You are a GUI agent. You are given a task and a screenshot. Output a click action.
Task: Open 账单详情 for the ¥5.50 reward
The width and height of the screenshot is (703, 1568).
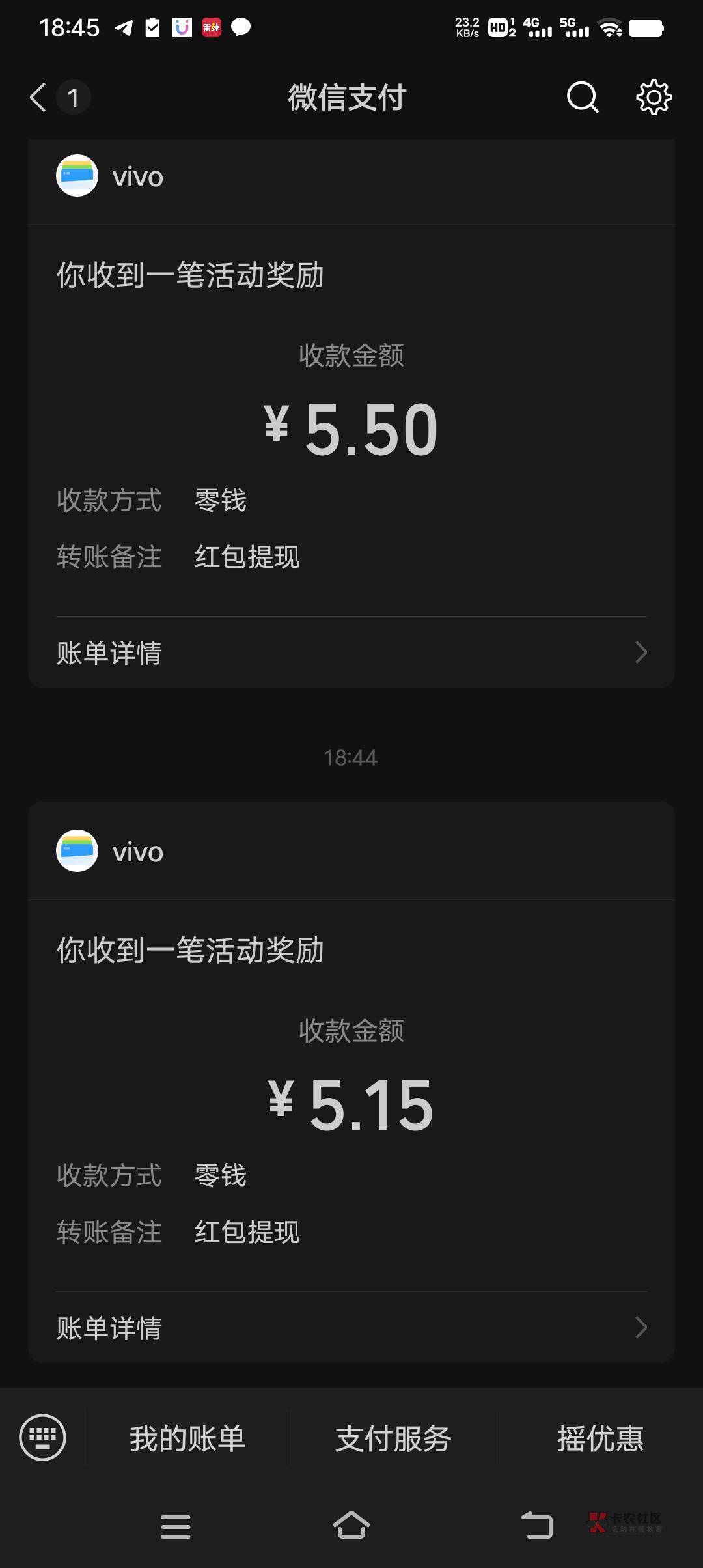pos(351,652)
